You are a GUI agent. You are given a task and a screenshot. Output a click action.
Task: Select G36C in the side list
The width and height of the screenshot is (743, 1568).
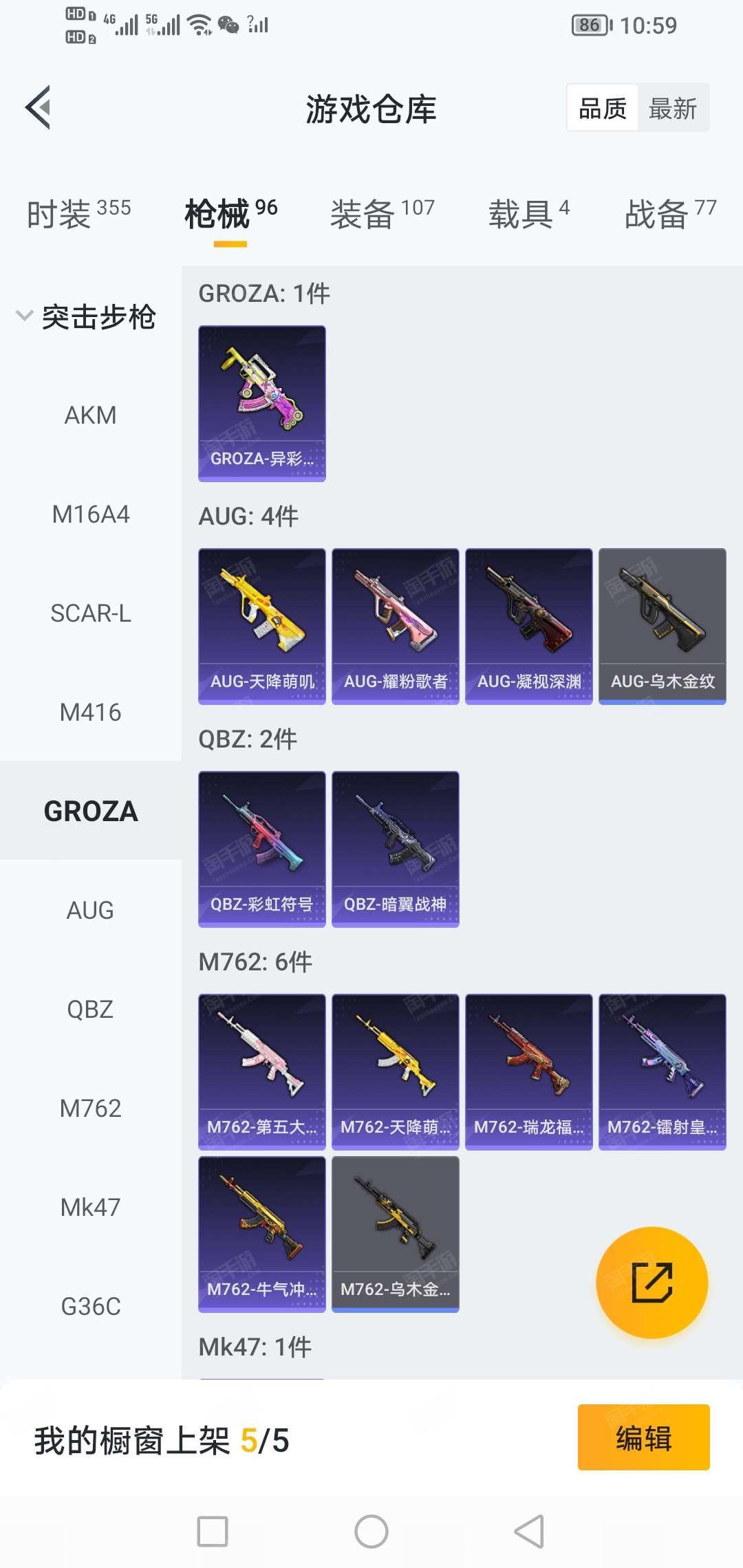pyautogui.click(x=90, y=1306)
